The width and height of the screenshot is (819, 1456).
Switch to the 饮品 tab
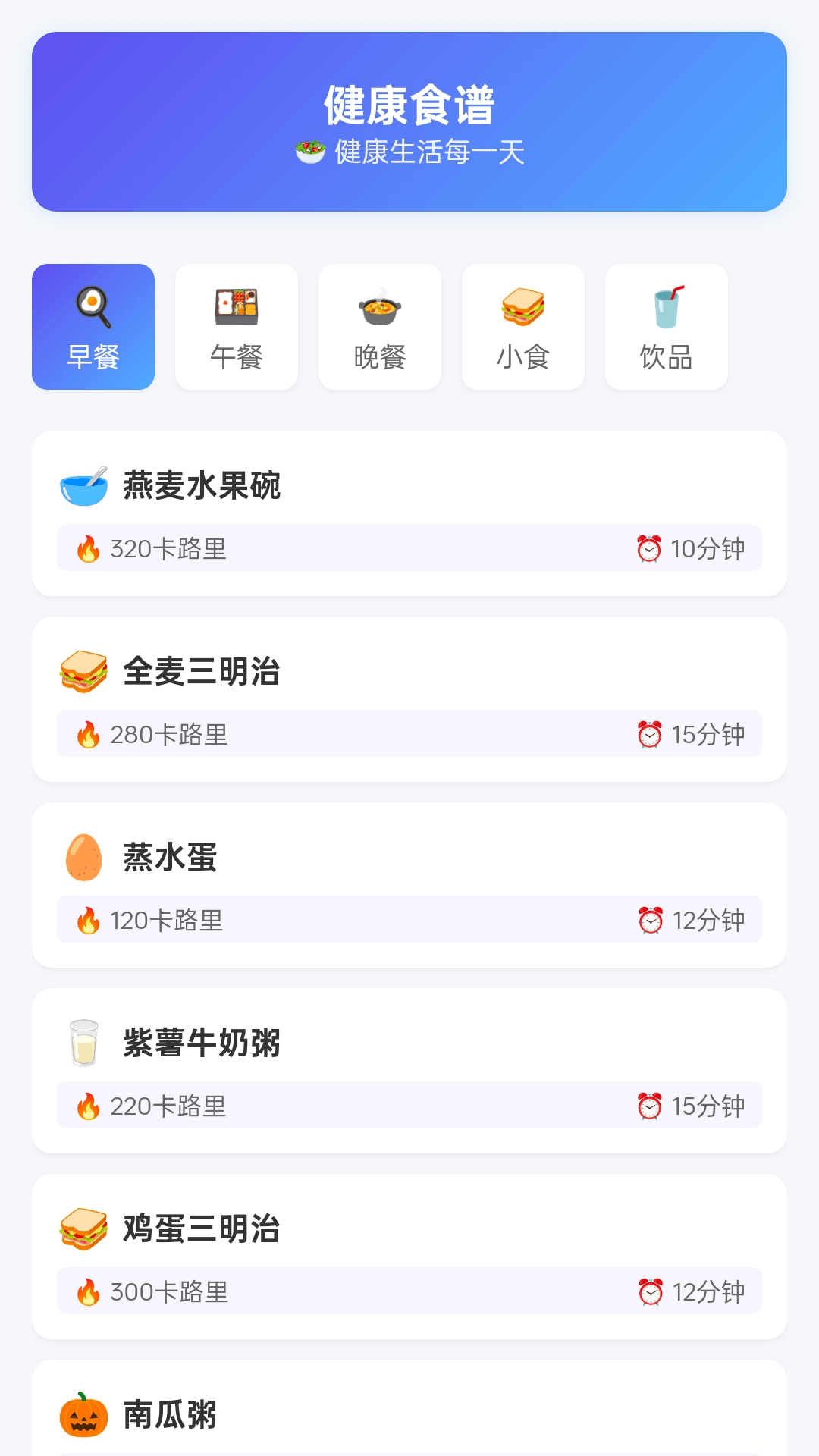pyautogui.click(x=666, y=326)
